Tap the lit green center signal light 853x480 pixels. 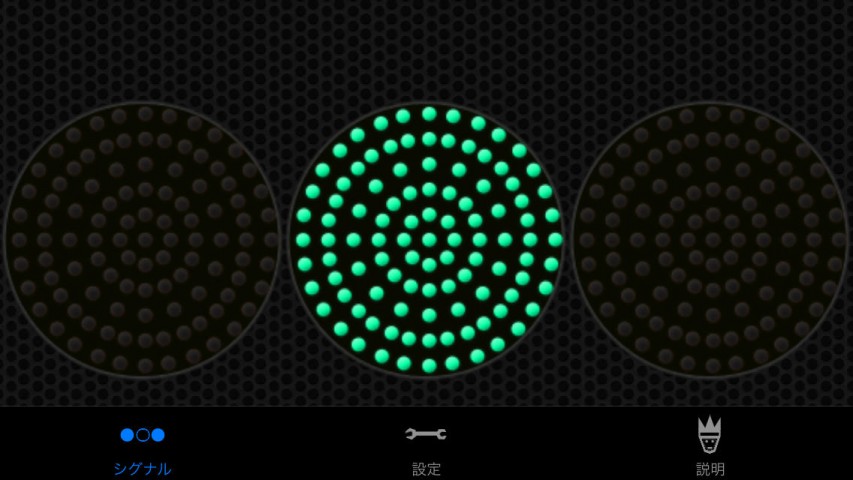427,240
